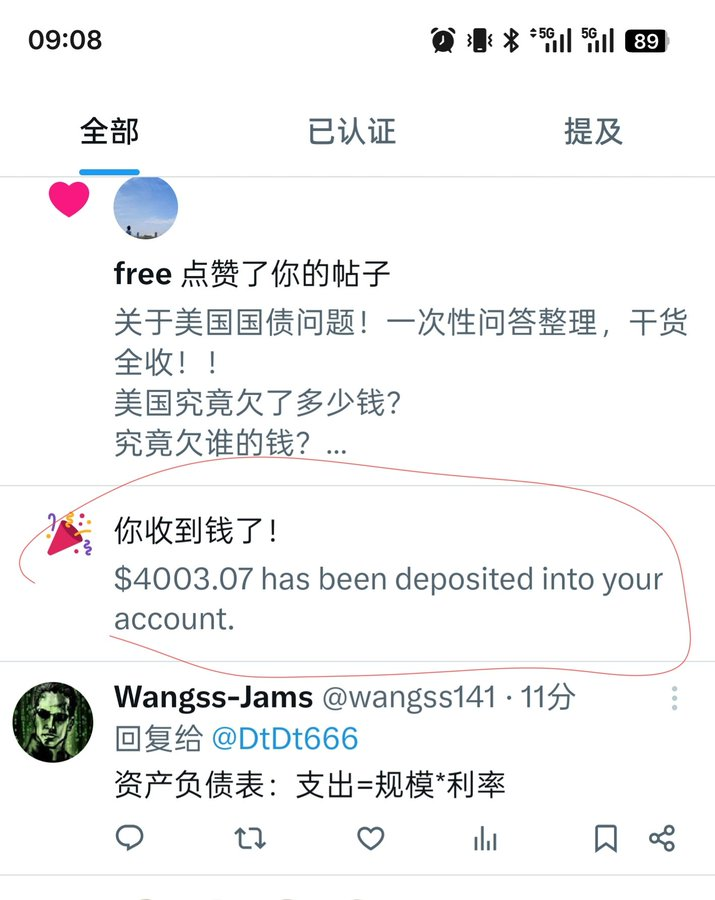The height and width of the screenshot is (900, 715).
Task: Like Wangss-Jams reply
Action: (x=371, y=838)
